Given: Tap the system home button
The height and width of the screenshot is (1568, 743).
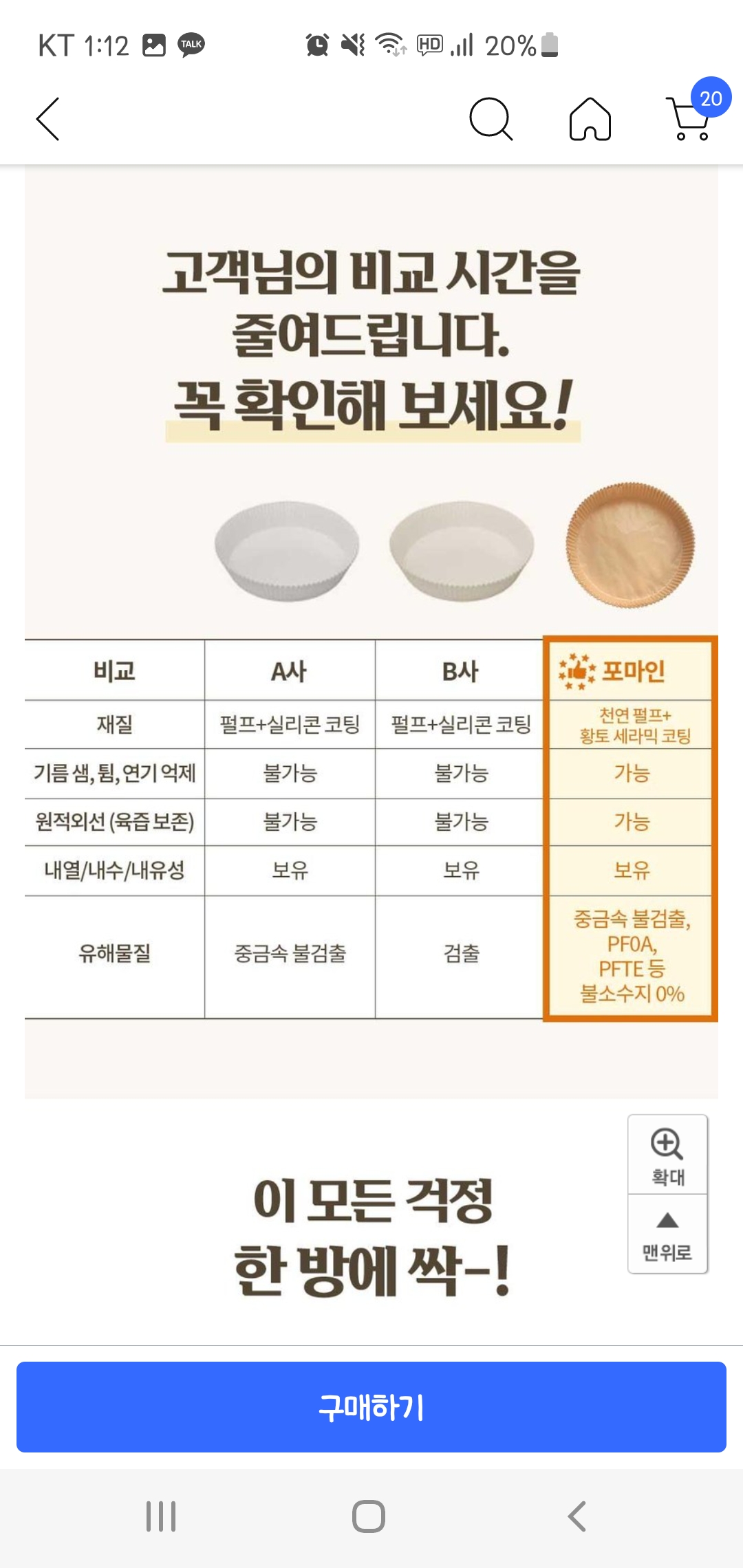Looking at the screenshot, I should click(x=369, y=1516).
